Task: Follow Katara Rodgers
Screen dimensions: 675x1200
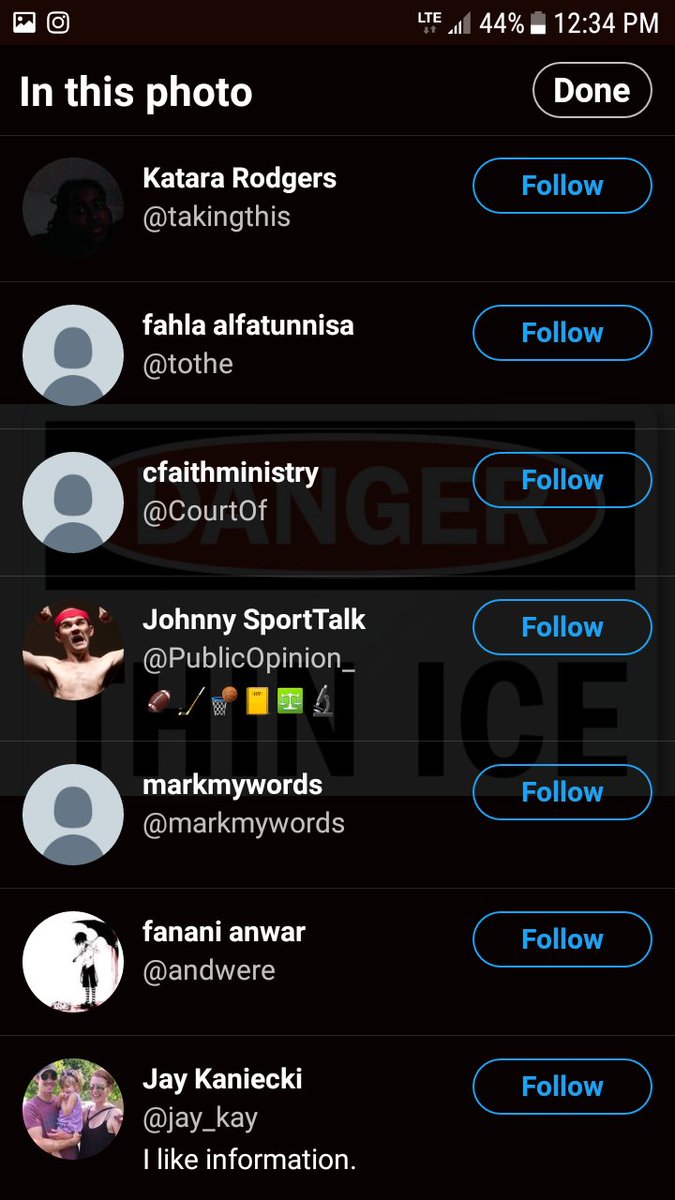Action: (x=562, y=186)
